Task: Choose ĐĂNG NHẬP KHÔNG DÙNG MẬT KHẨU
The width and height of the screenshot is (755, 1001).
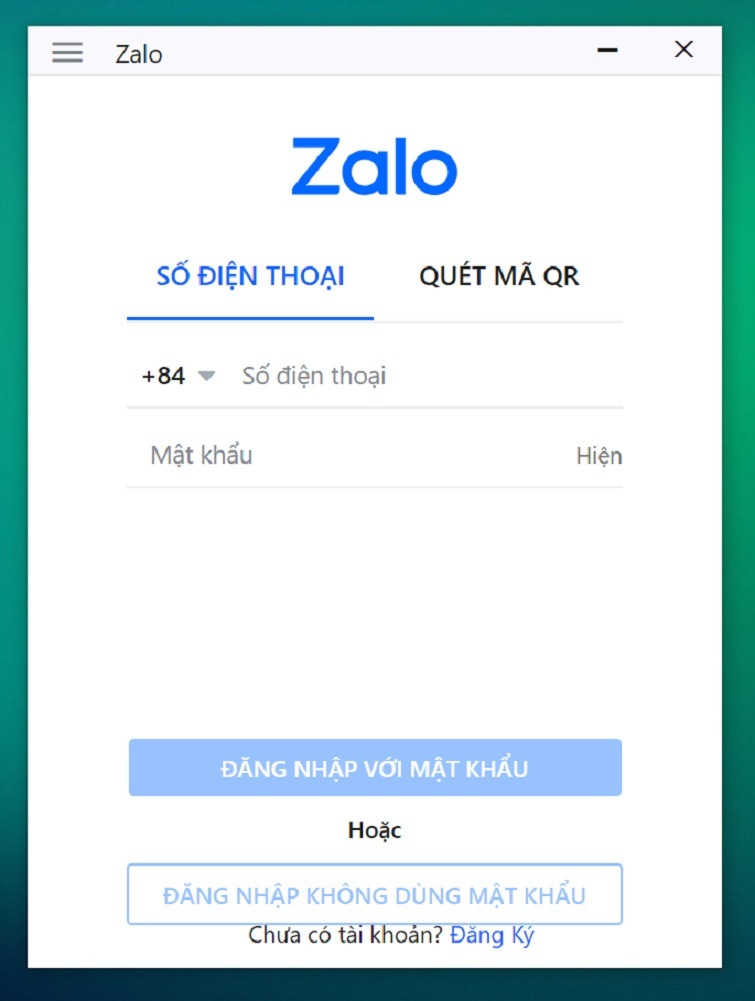Action: point(375,894)
